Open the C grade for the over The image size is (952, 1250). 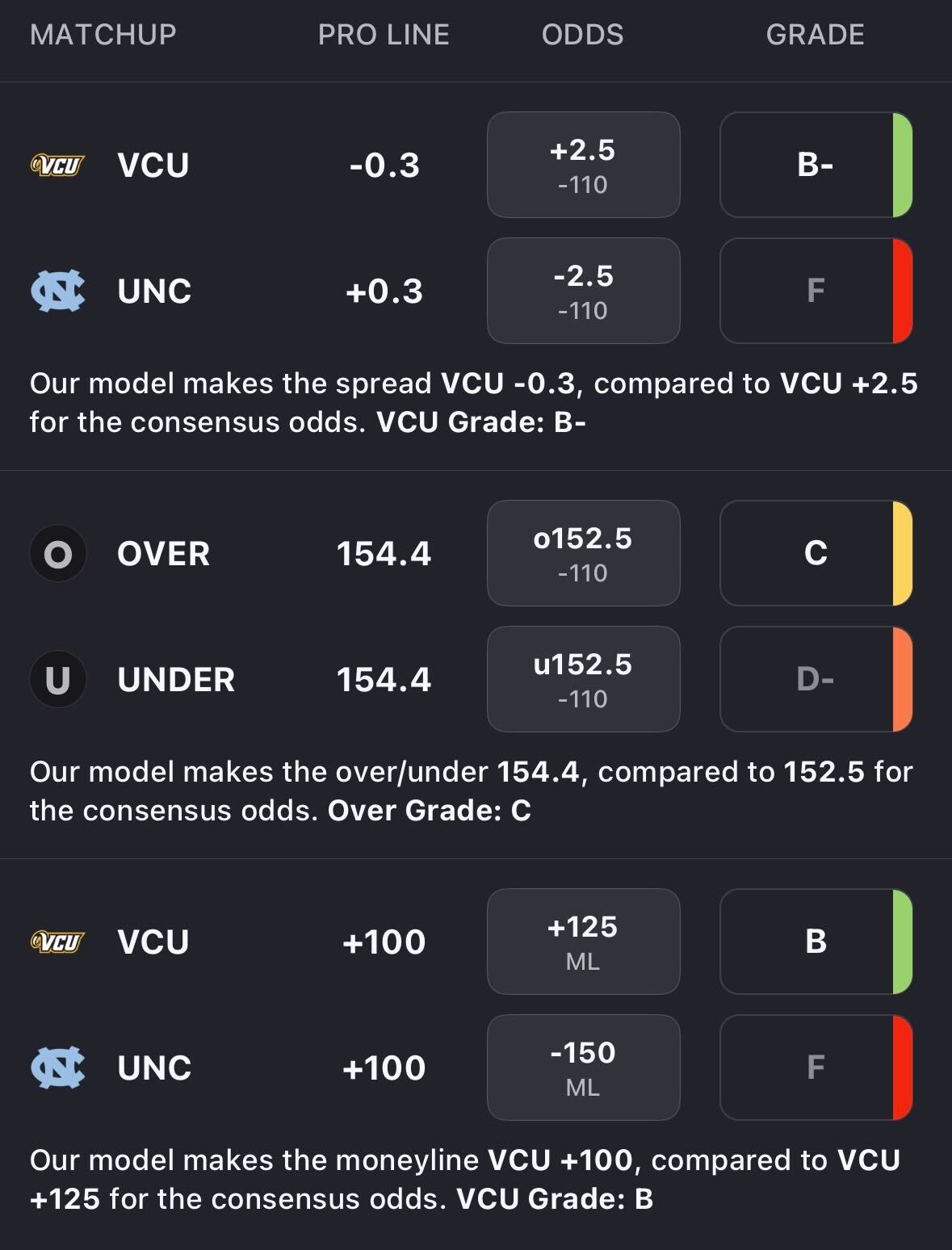click(x=816, y=553)
